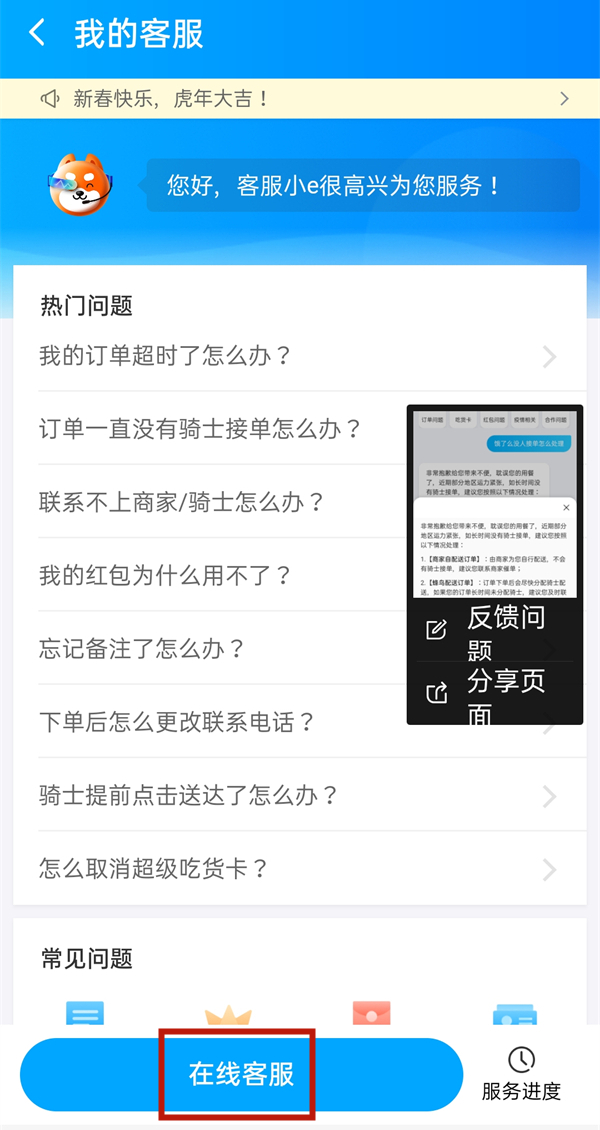Open the 新春快乐 announcement banner
This screenshot has width=600, height=1130.
click(x=300, y=99)
